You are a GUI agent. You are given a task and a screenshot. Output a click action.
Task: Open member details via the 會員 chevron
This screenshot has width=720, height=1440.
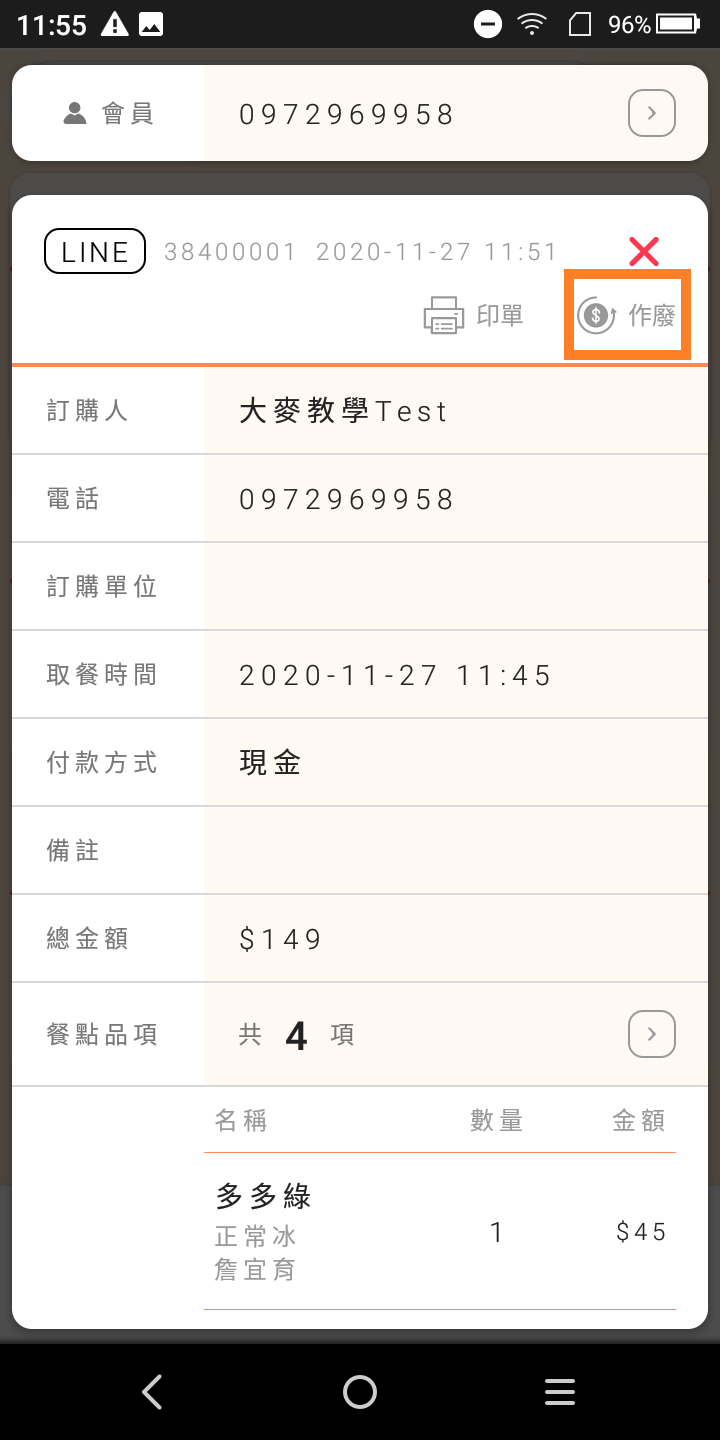click(x=652, y=114)
